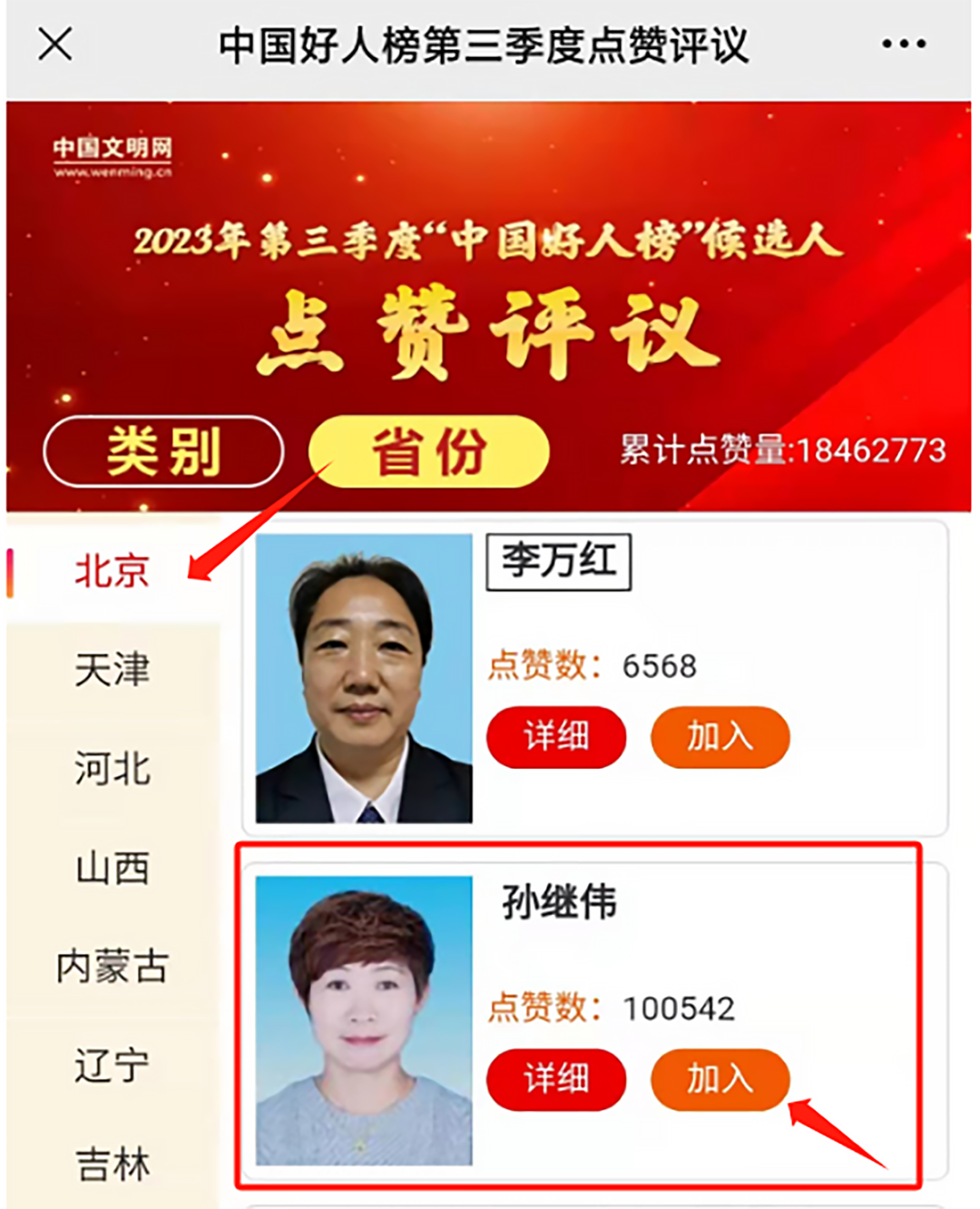980x1209 pixels.
Task: Select 天津 from the province list
Action: 112,671
